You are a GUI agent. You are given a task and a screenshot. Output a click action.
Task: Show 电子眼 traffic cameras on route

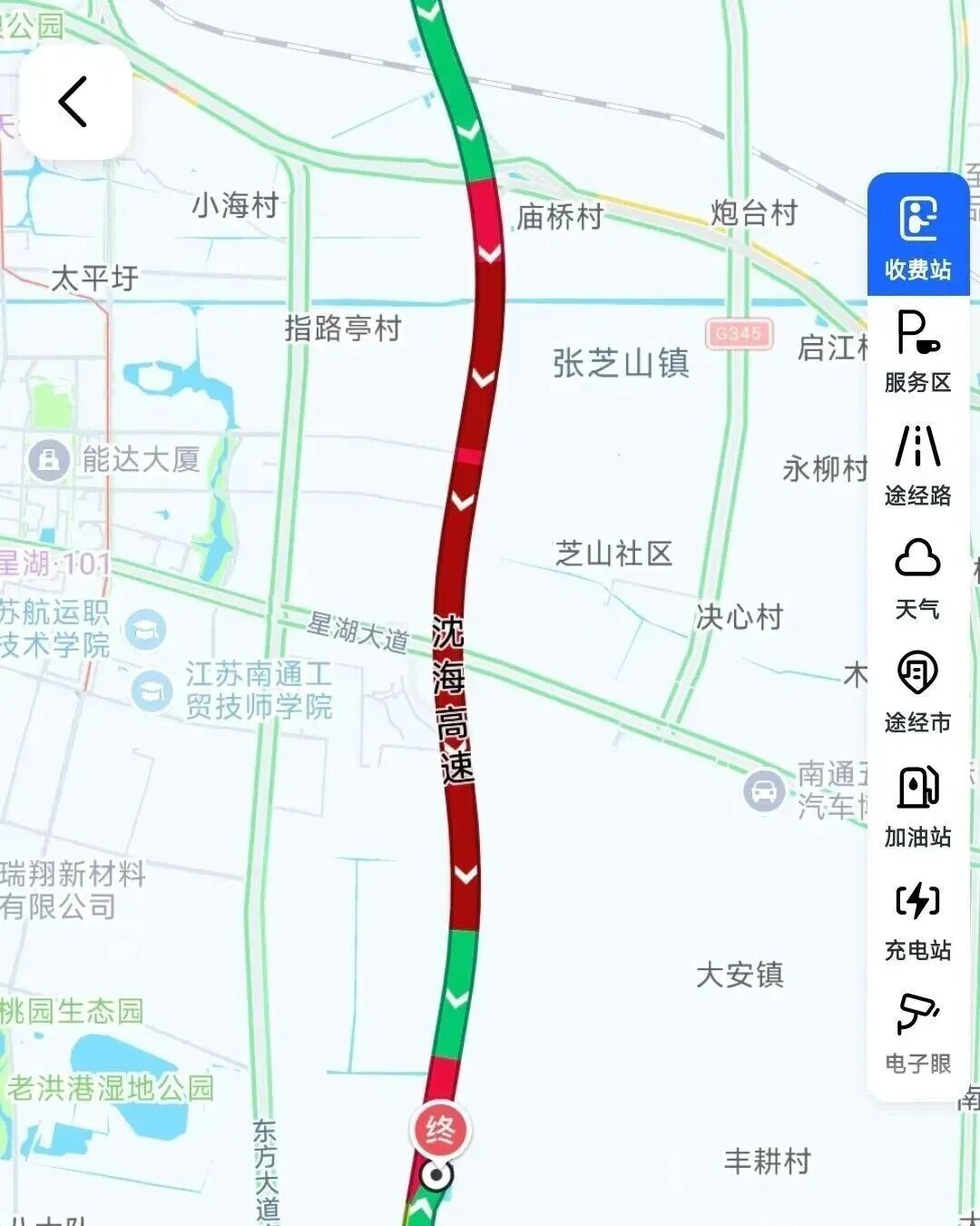click(x=917, y=1033)
